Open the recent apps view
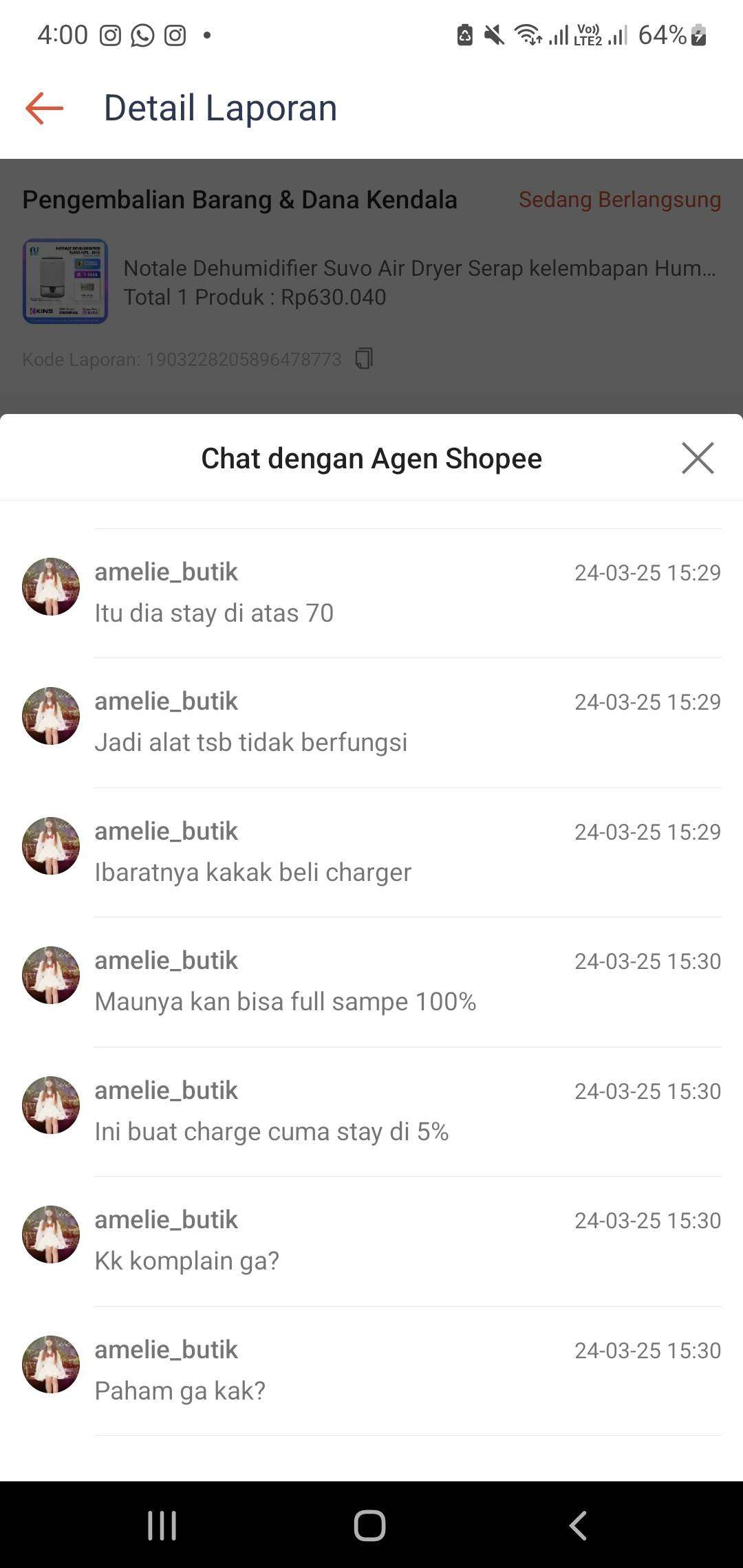Viewport: 743px width, 1568px height. pyautogui.click(x=162, y=1525)
